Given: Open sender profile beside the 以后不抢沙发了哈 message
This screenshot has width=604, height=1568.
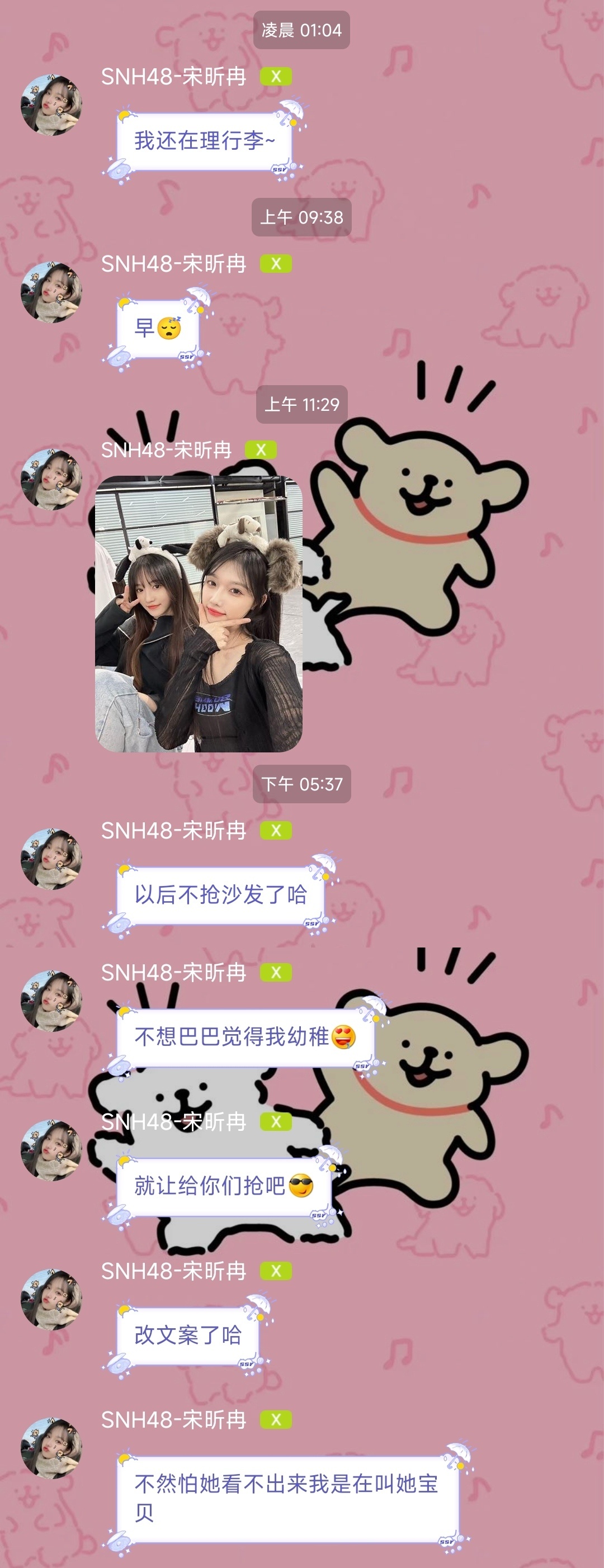Looking at the screenshot, I should point(51,858).
